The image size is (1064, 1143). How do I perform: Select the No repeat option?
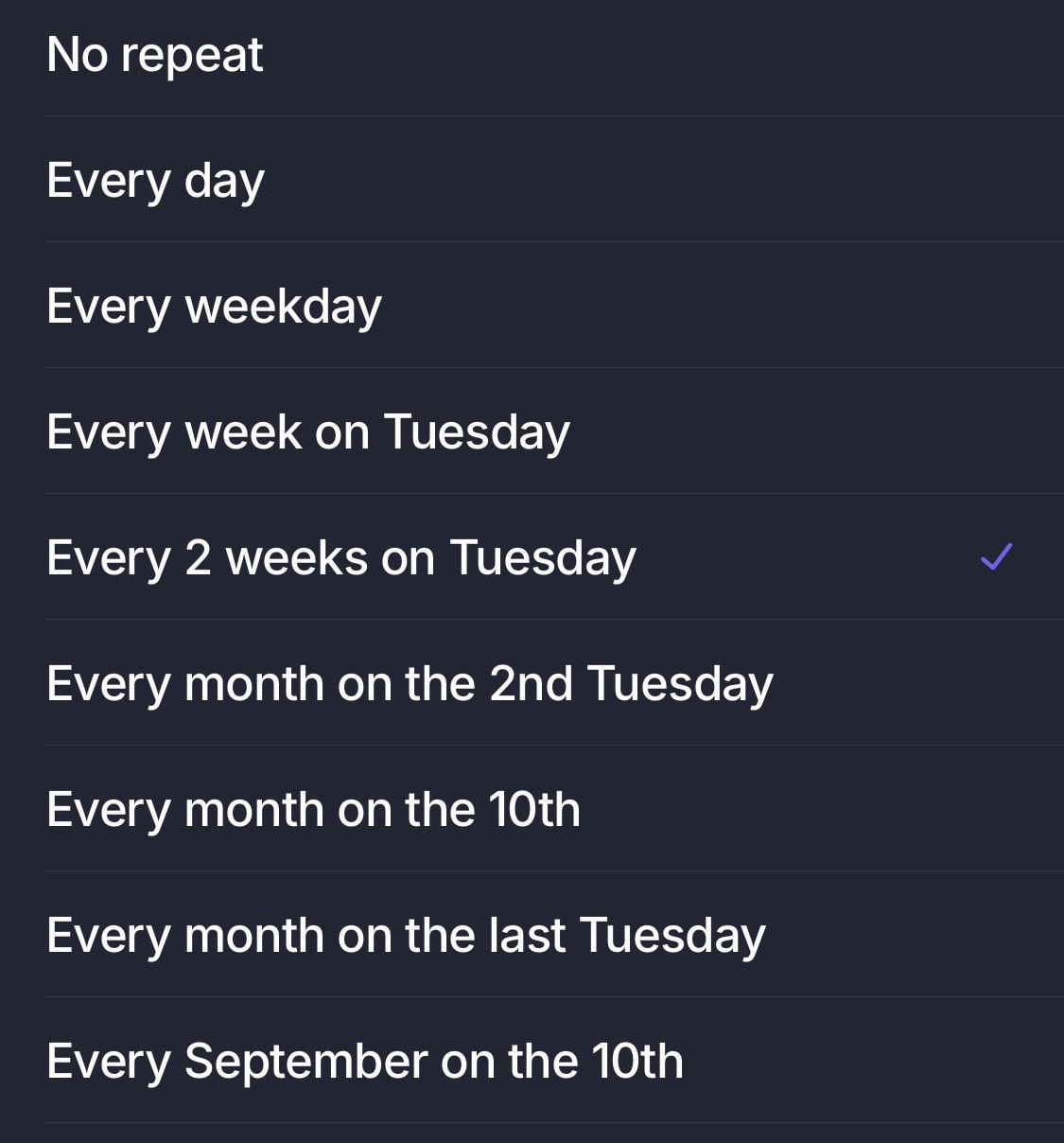(x=155, y=55)
